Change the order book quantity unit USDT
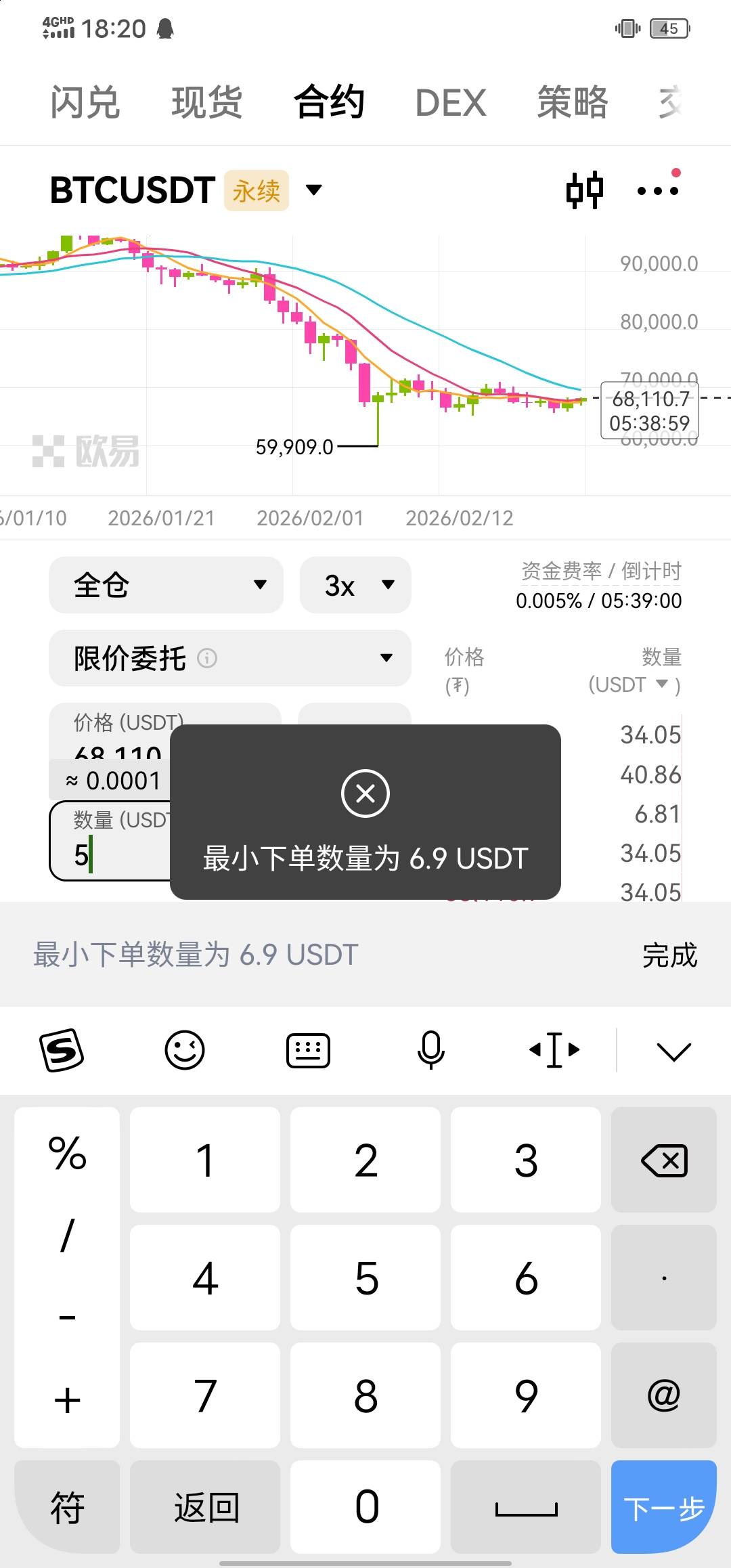This screenshot has height=1568, width=731. pyautogui.click(x=634, y=684)
